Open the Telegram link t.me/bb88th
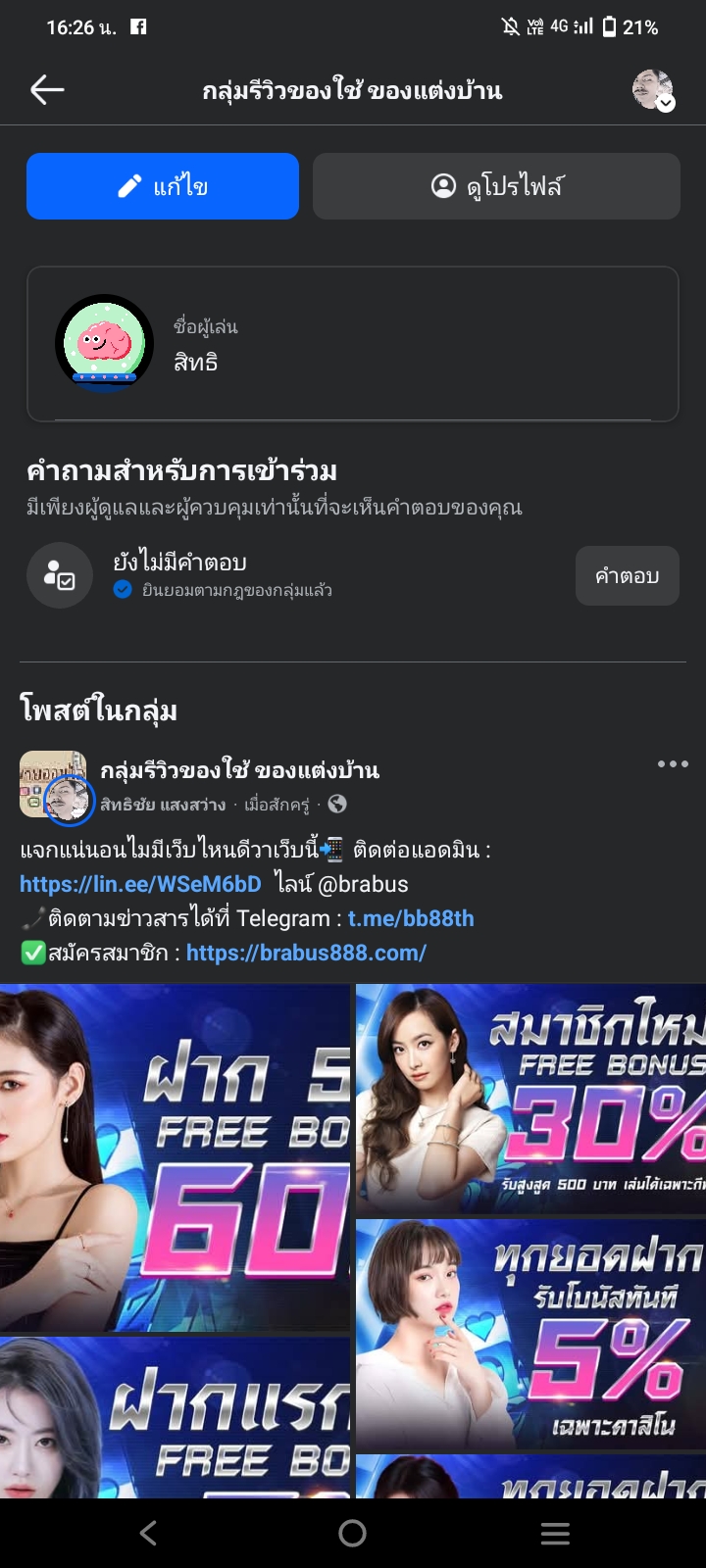706x1568 pixels. [411, 918]
